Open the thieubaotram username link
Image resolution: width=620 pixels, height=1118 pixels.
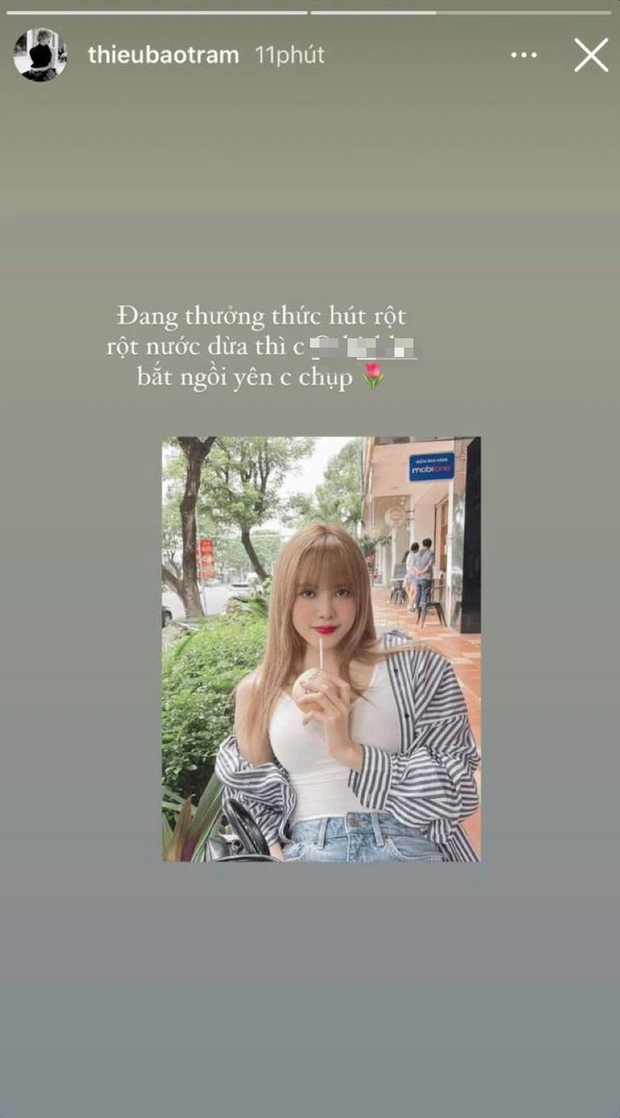pyautogui.click(x=163, y=55)
